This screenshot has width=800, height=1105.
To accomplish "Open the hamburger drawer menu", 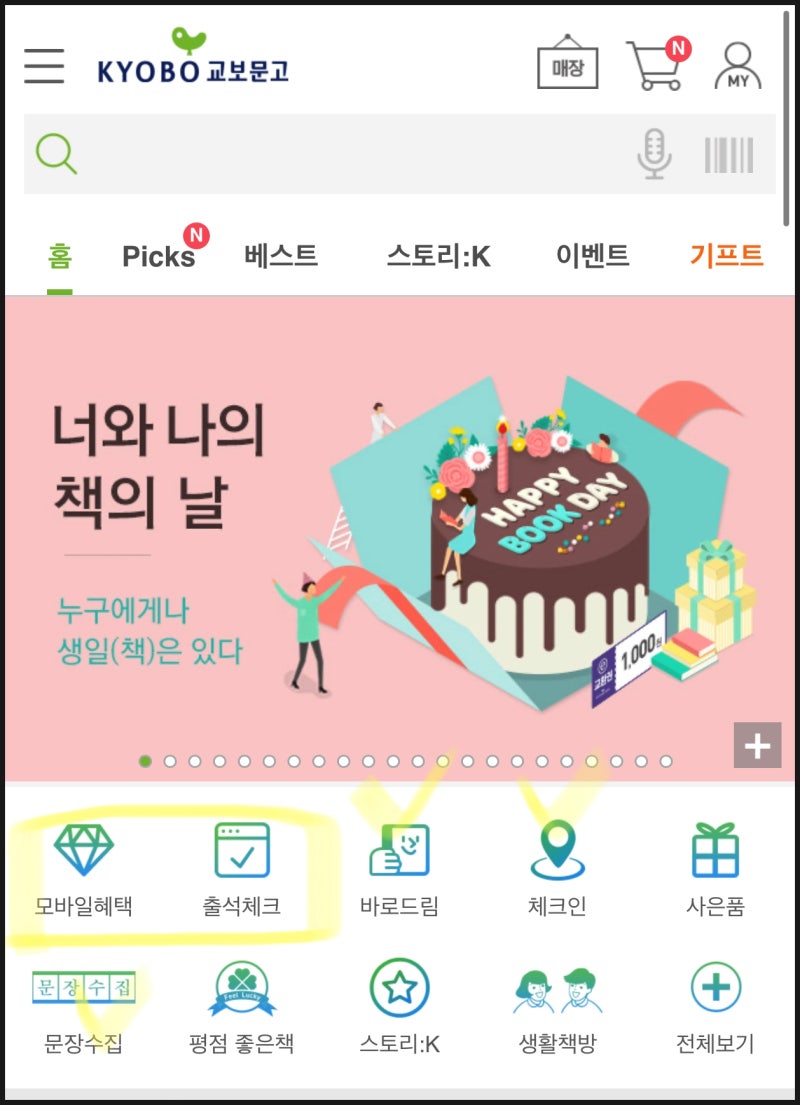I will tap(44, 66).
